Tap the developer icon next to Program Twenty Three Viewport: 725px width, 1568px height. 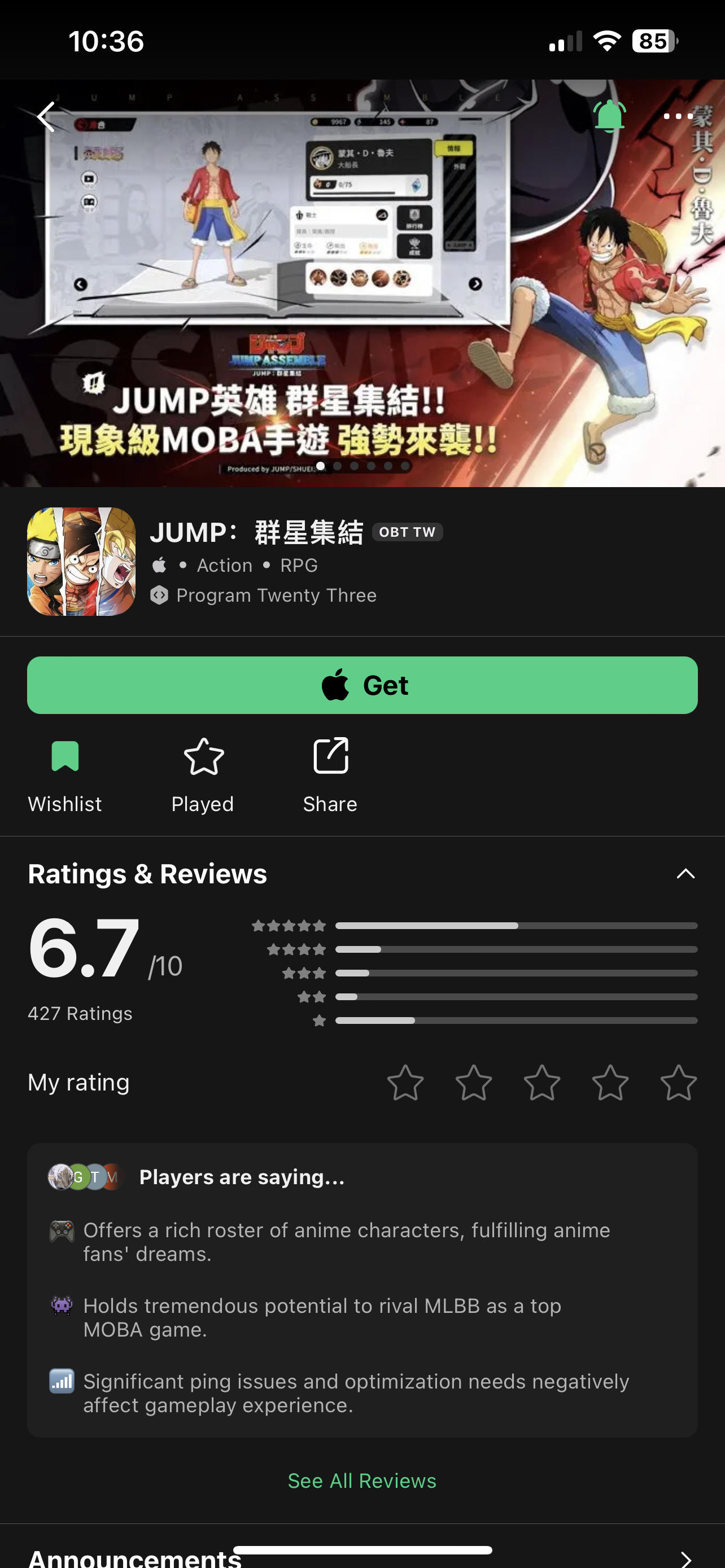click(x=159, y=595)
